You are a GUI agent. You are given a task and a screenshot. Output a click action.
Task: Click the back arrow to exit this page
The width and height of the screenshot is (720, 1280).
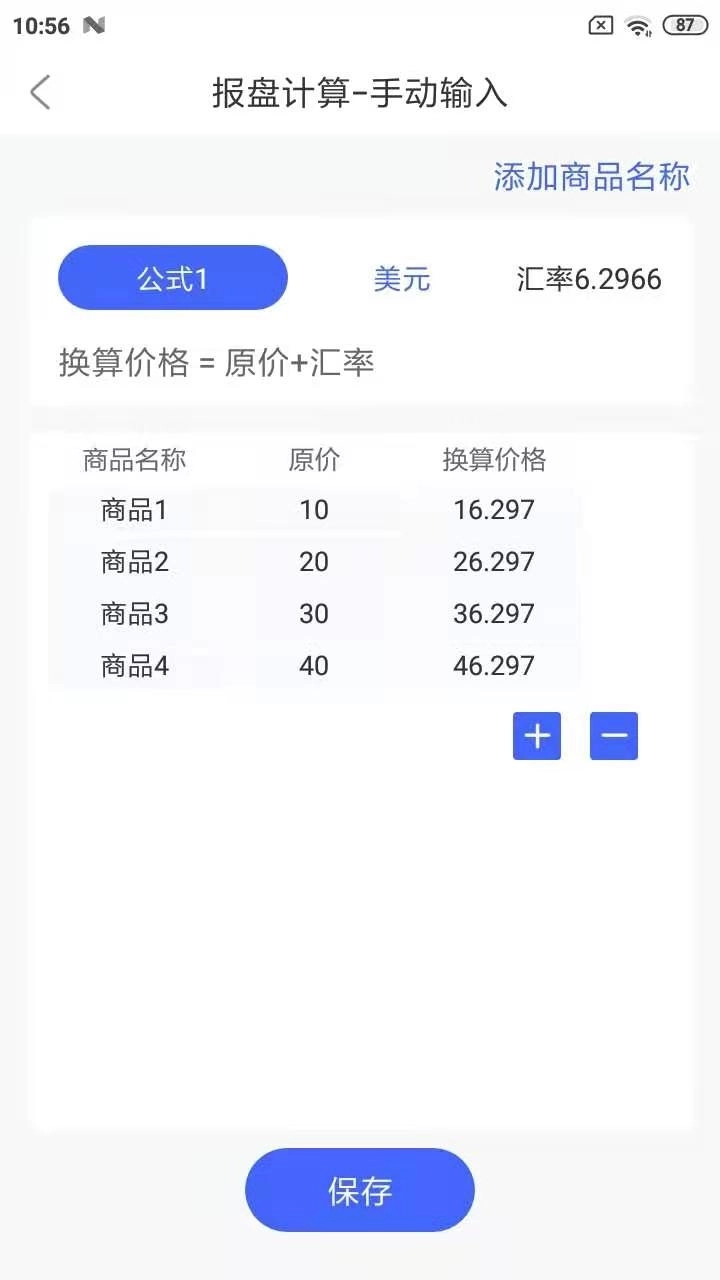tap(40, 91)
